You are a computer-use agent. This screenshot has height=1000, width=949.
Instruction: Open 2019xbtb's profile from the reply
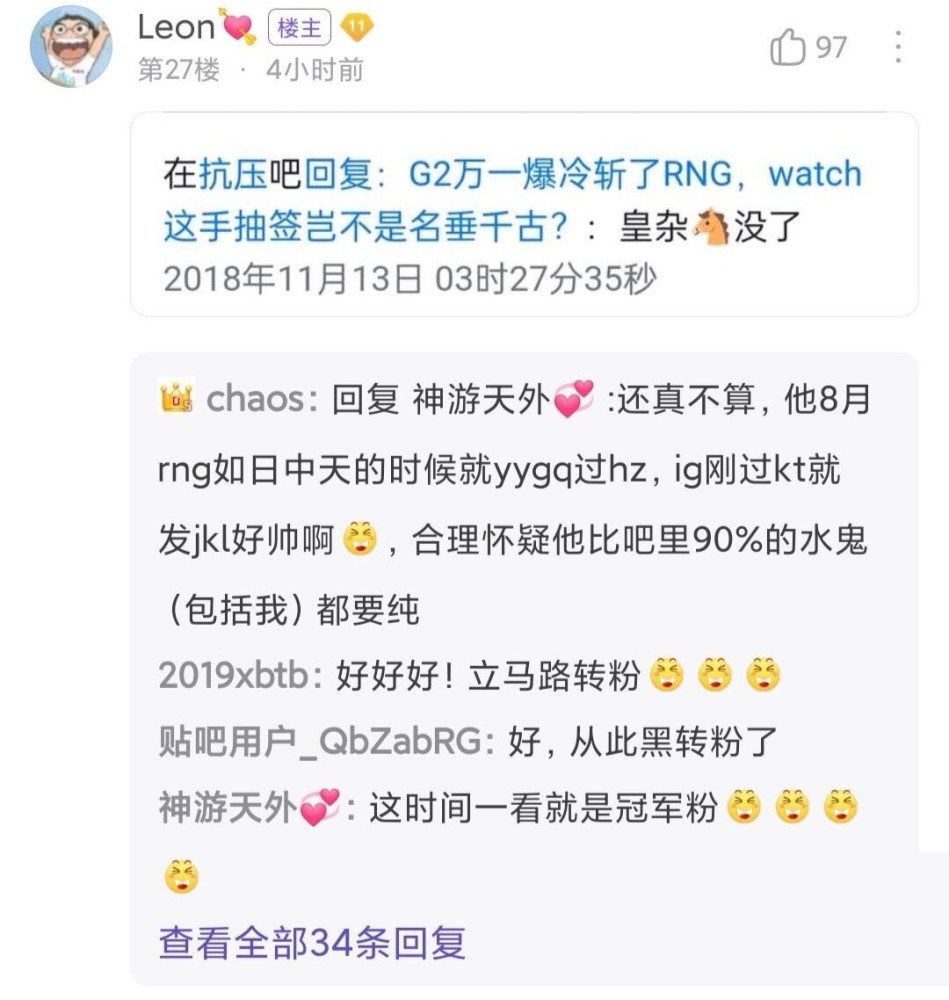(x=231, y=677)
